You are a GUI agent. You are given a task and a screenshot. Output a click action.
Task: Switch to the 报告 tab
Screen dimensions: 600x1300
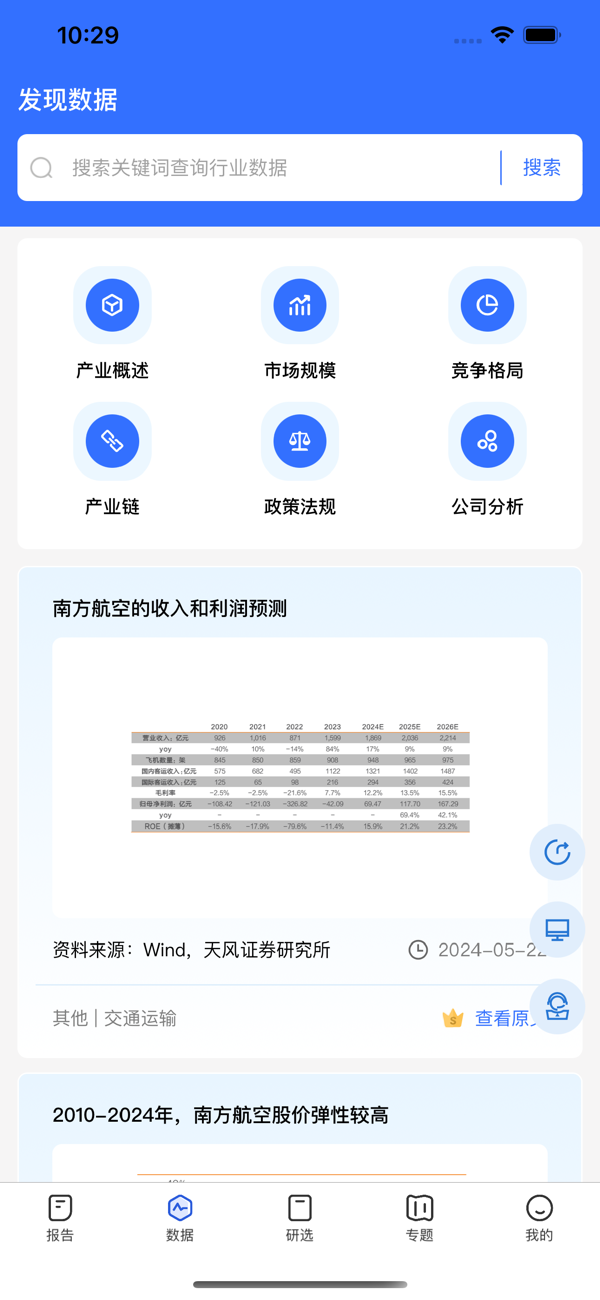60,1218
